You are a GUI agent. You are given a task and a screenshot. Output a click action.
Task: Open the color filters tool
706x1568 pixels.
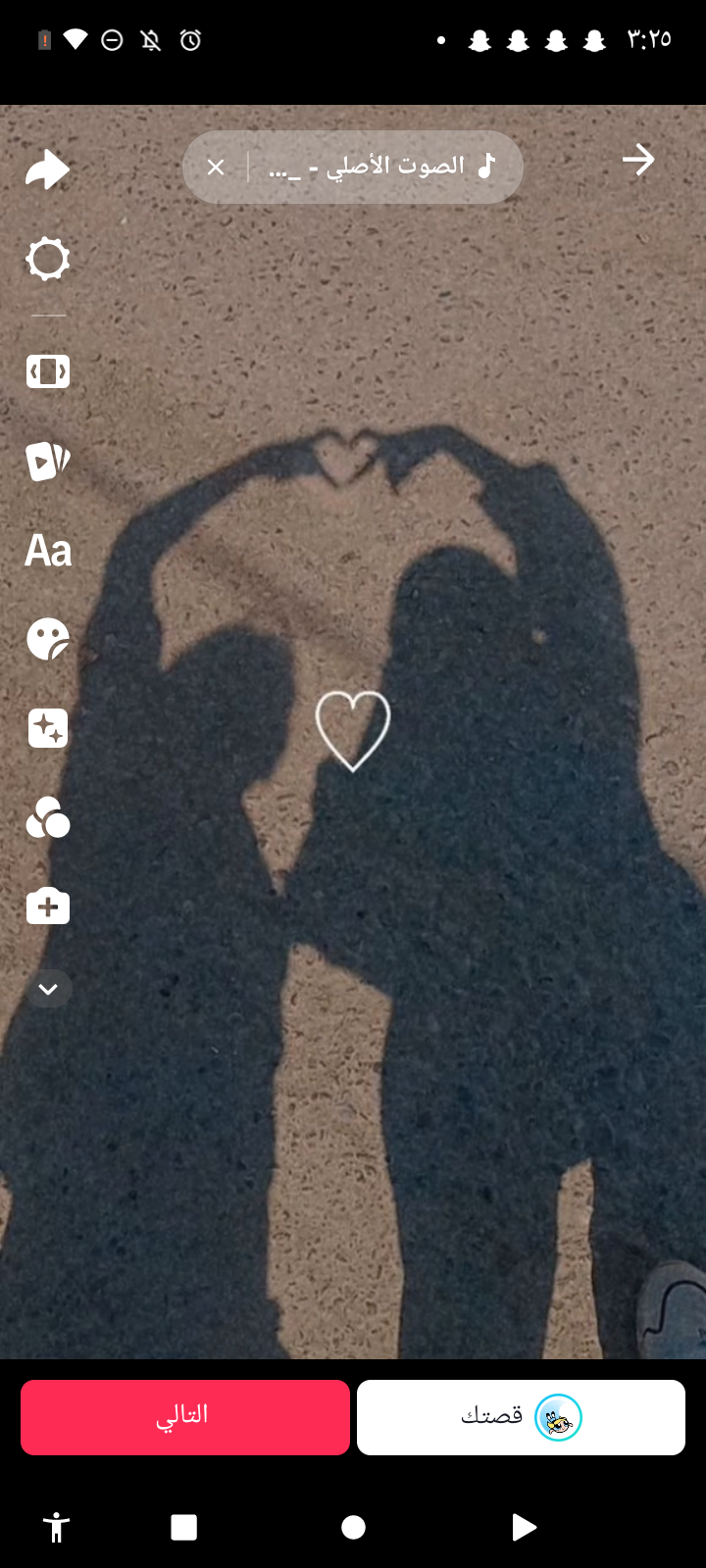pyautogui.click(x=47, y=818)
